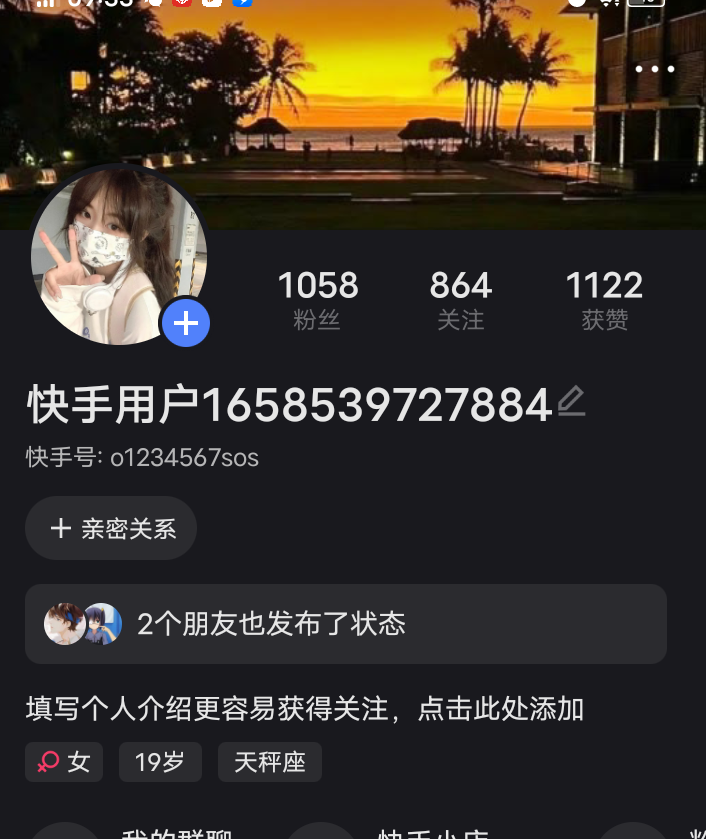The width and height of the screenshot is (706, 839).
Task: Open the three-dot overflow menu
Action: coord(655,69)
